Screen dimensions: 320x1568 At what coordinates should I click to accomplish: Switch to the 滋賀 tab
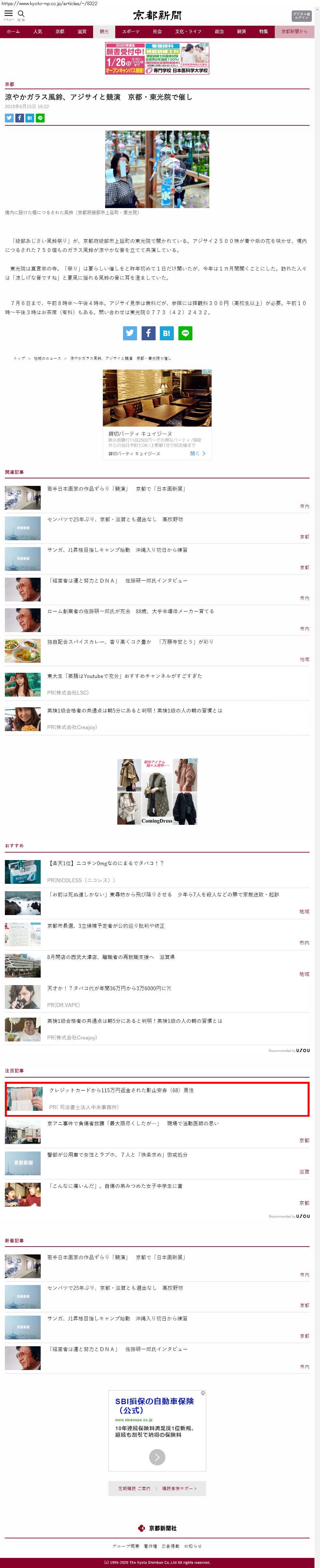tap(81, 32)
